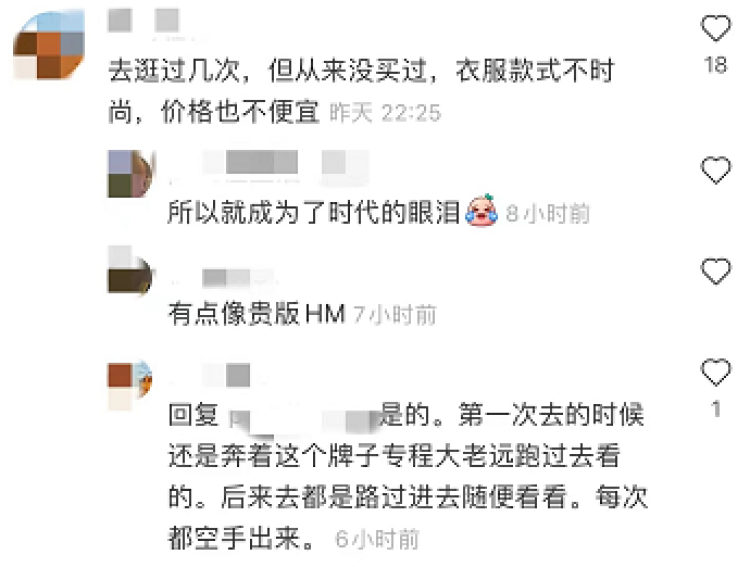Like the reply 所以就成为了时代的眼泪
This screenshot has height=567, width=750.
coord(716,171)
